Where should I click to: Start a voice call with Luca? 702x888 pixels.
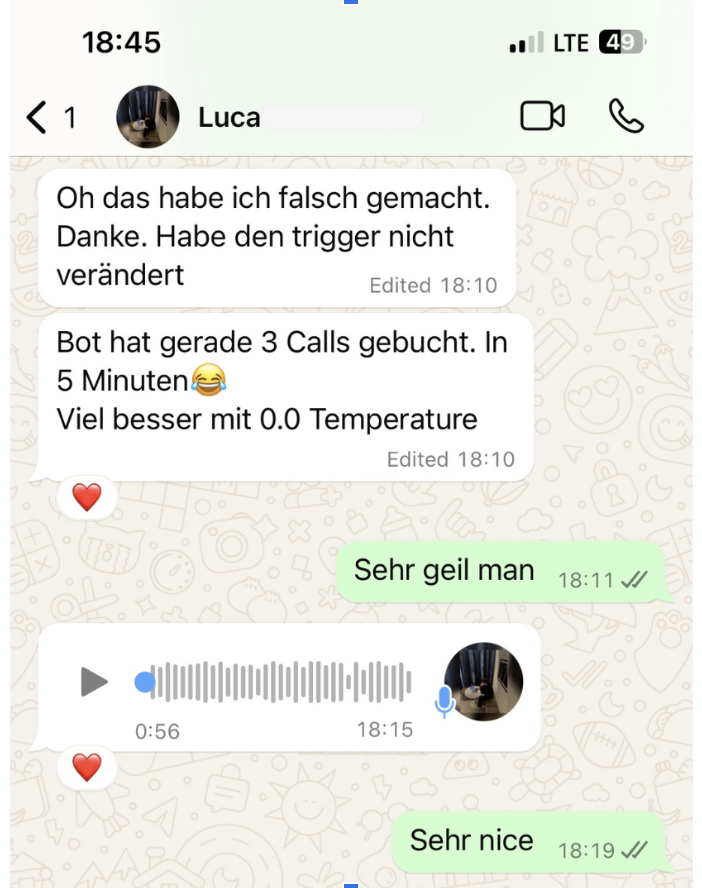click(626, 117)
